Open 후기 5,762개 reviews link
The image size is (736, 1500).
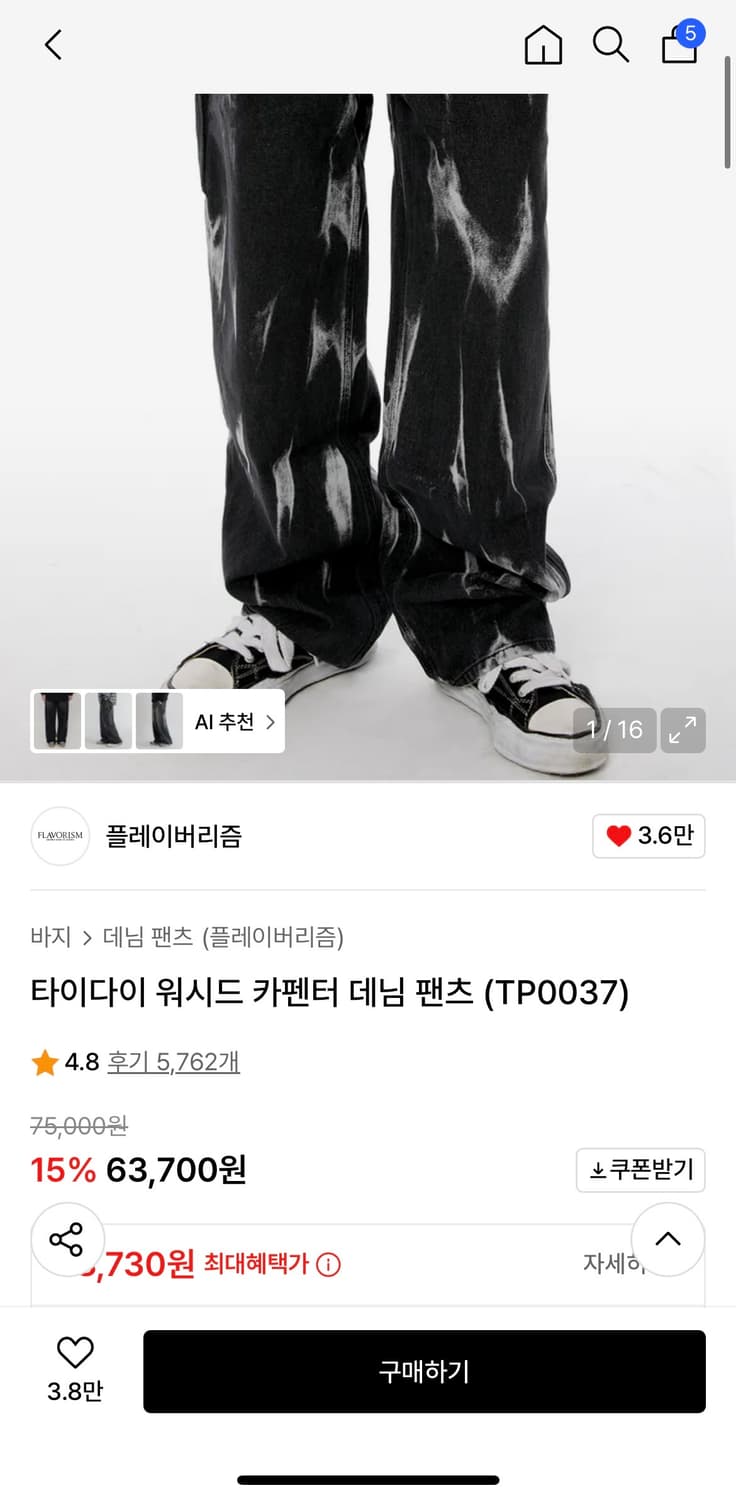[x=174, y=1062]
